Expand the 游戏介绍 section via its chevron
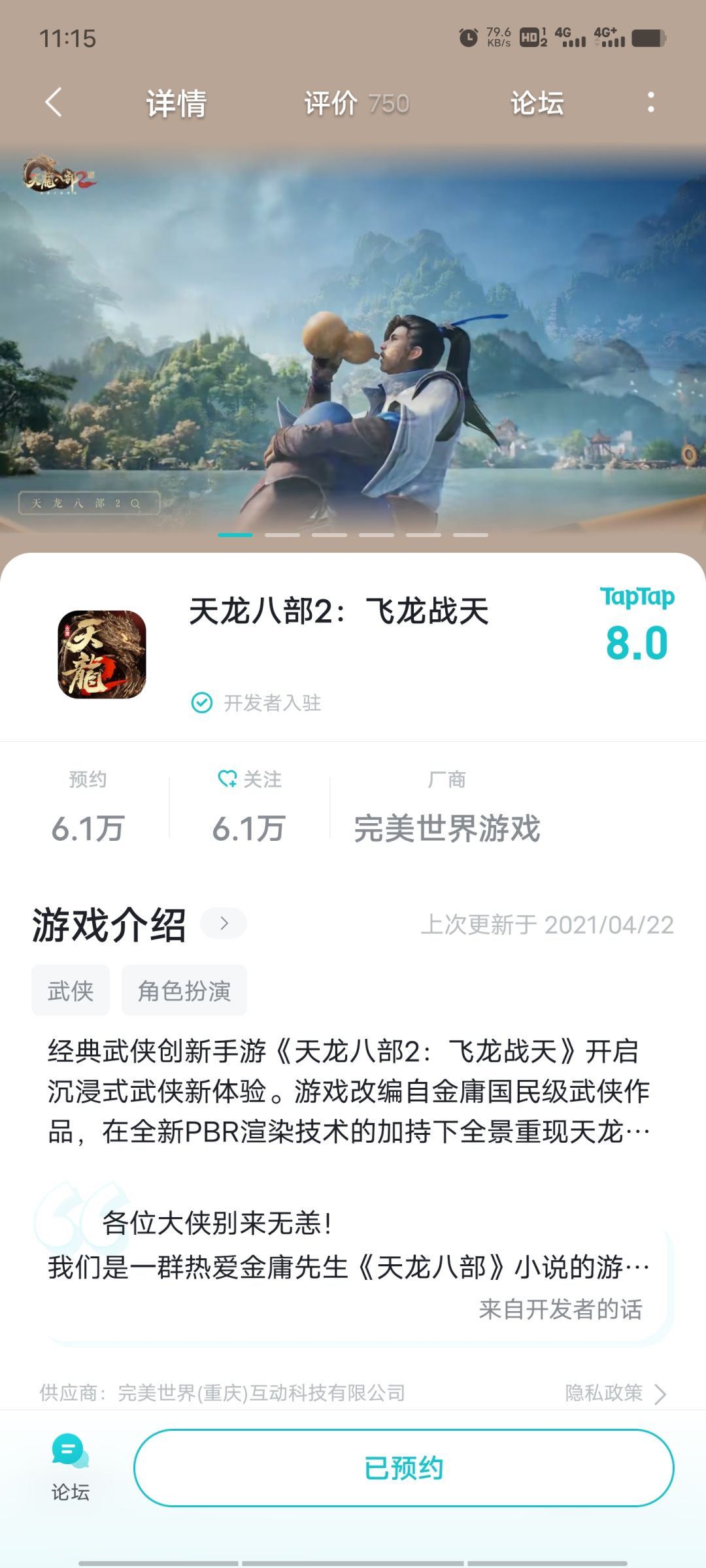 tap(225, 924)
